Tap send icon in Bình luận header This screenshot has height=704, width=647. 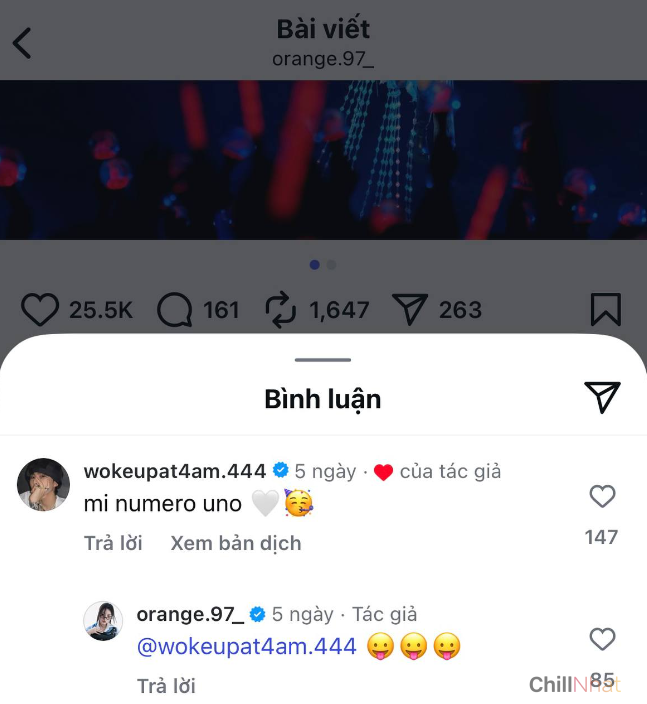[602, 397]
